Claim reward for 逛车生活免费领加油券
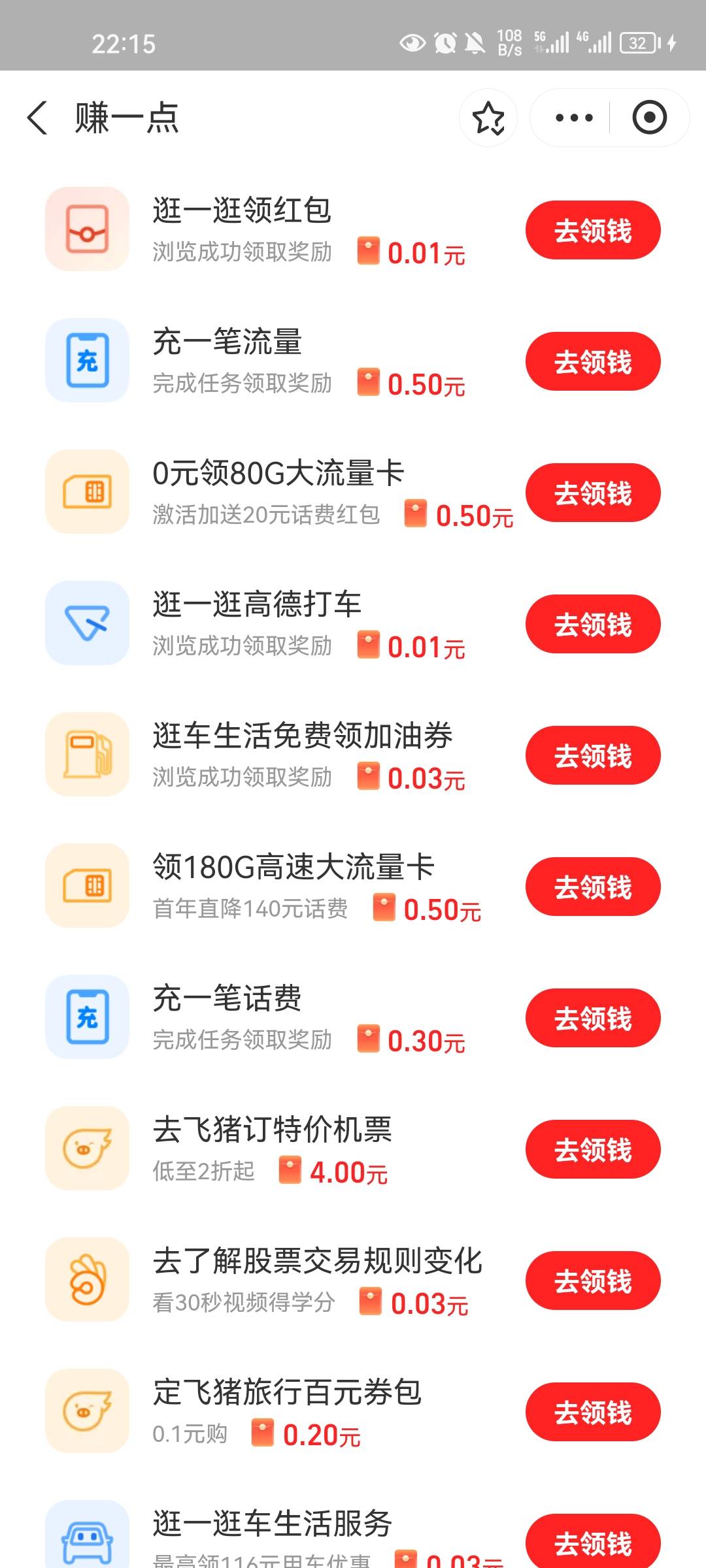The height and width of the screenshot is (1568, 706). click(x=593, y=755)
